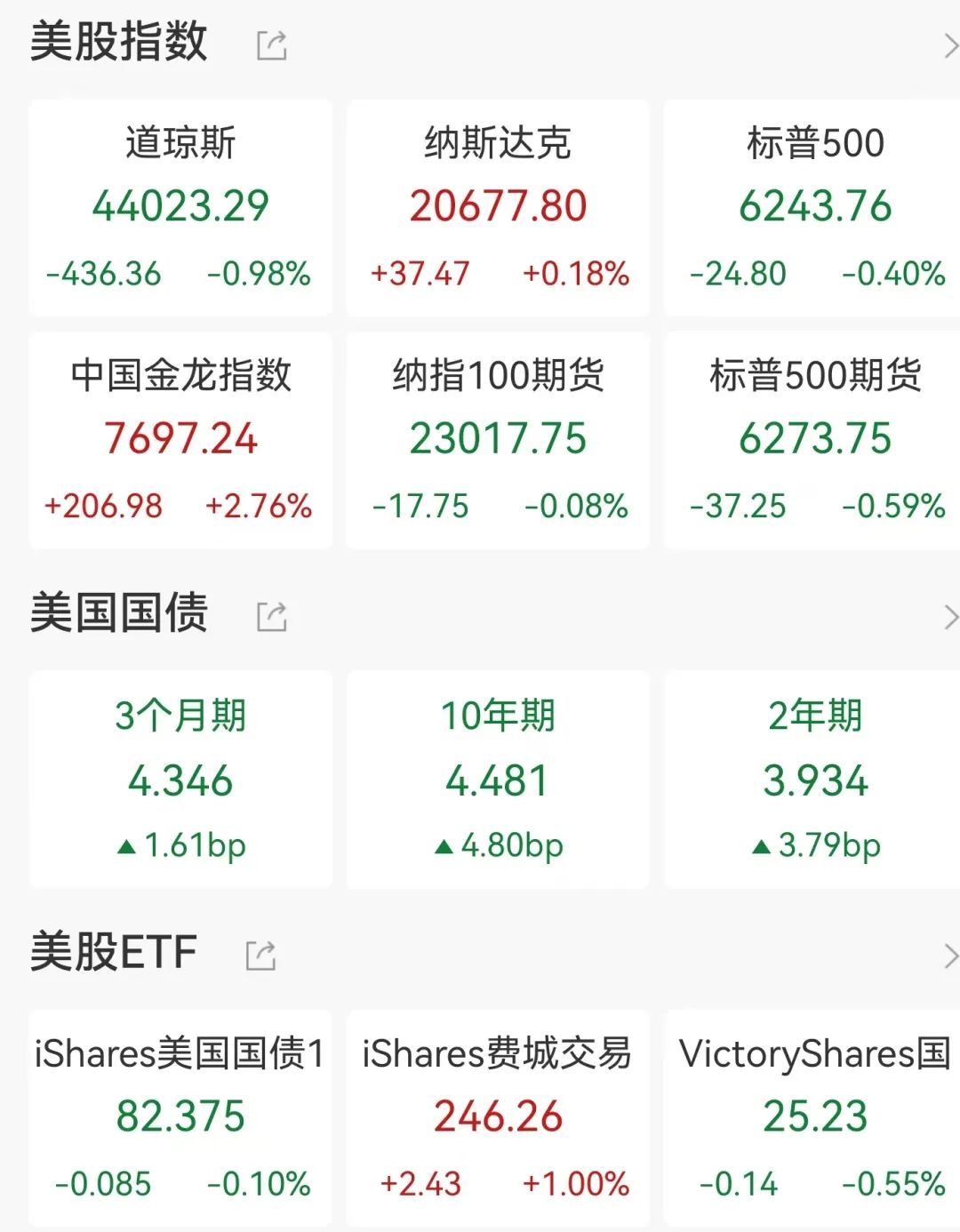Expand the 美股ETF section via its right arrow
Screen dimensions: 960x1232
[x=951, y=954]
